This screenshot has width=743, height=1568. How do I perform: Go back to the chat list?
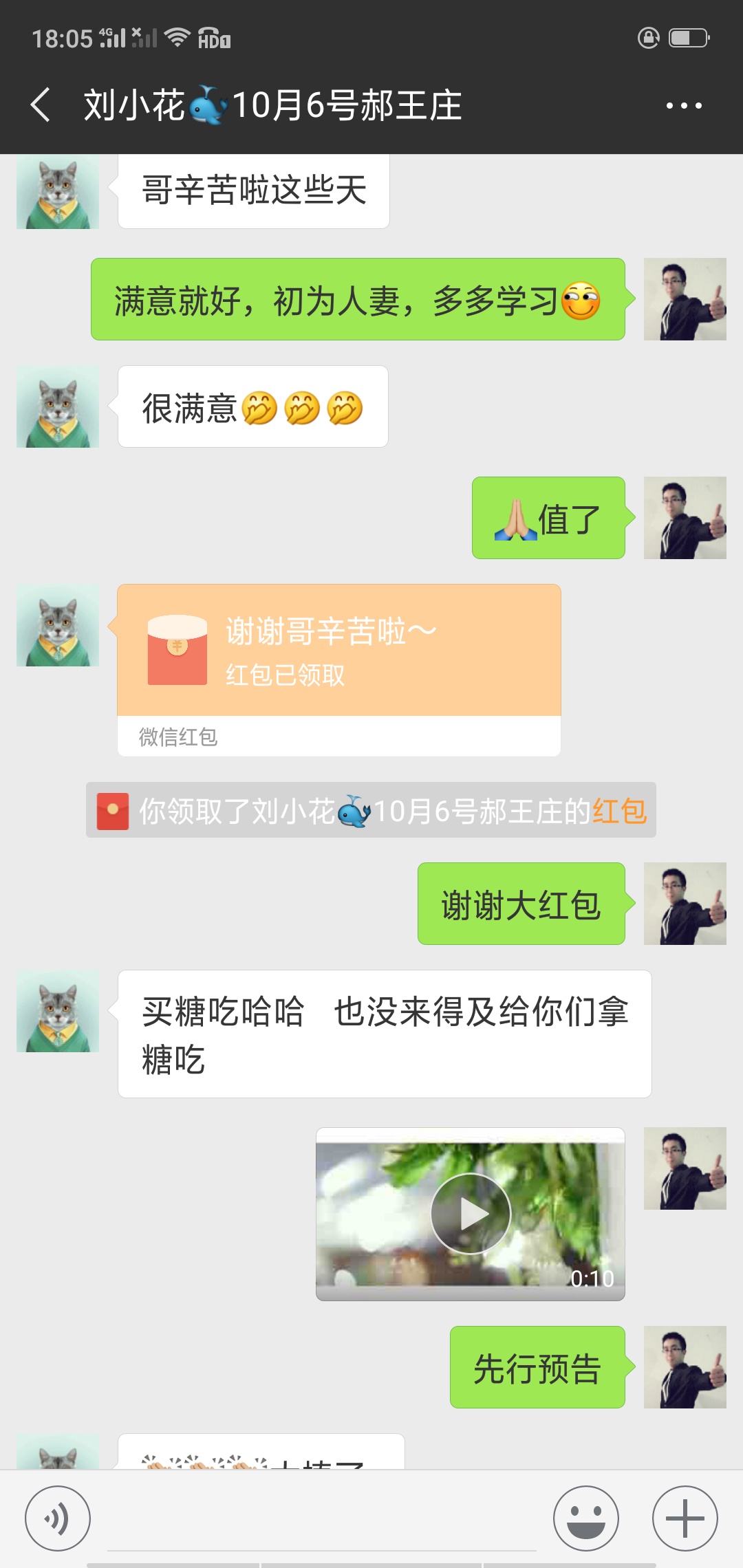[x=41, y=105]
